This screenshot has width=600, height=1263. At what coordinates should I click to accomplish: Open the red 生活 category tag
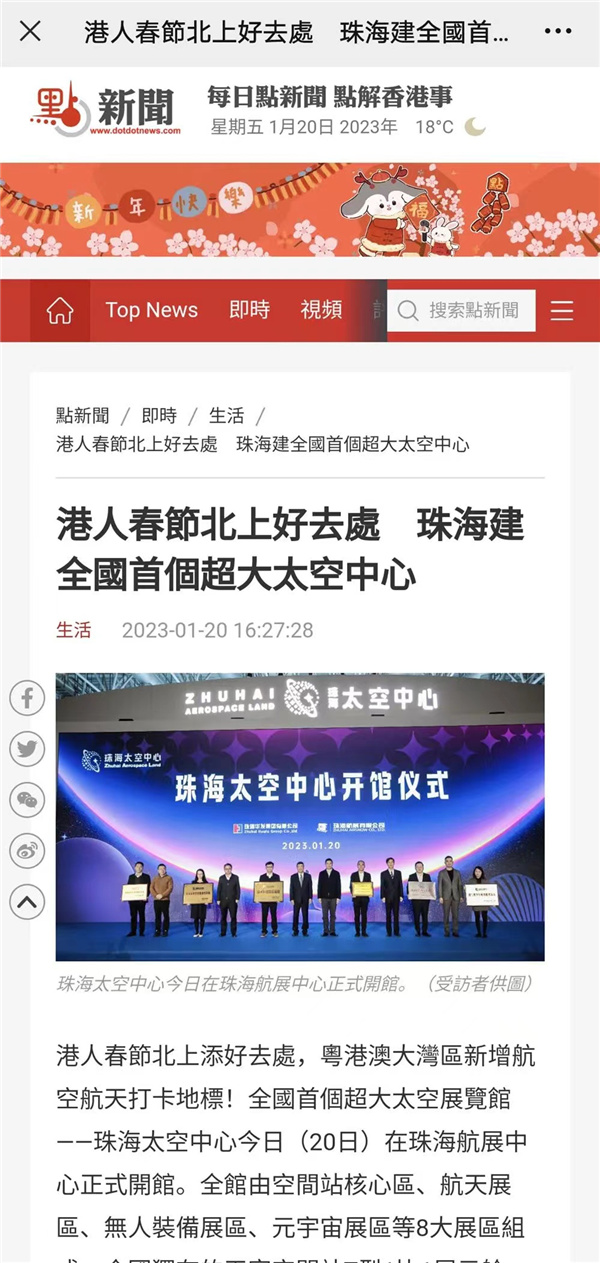(73, 630)
